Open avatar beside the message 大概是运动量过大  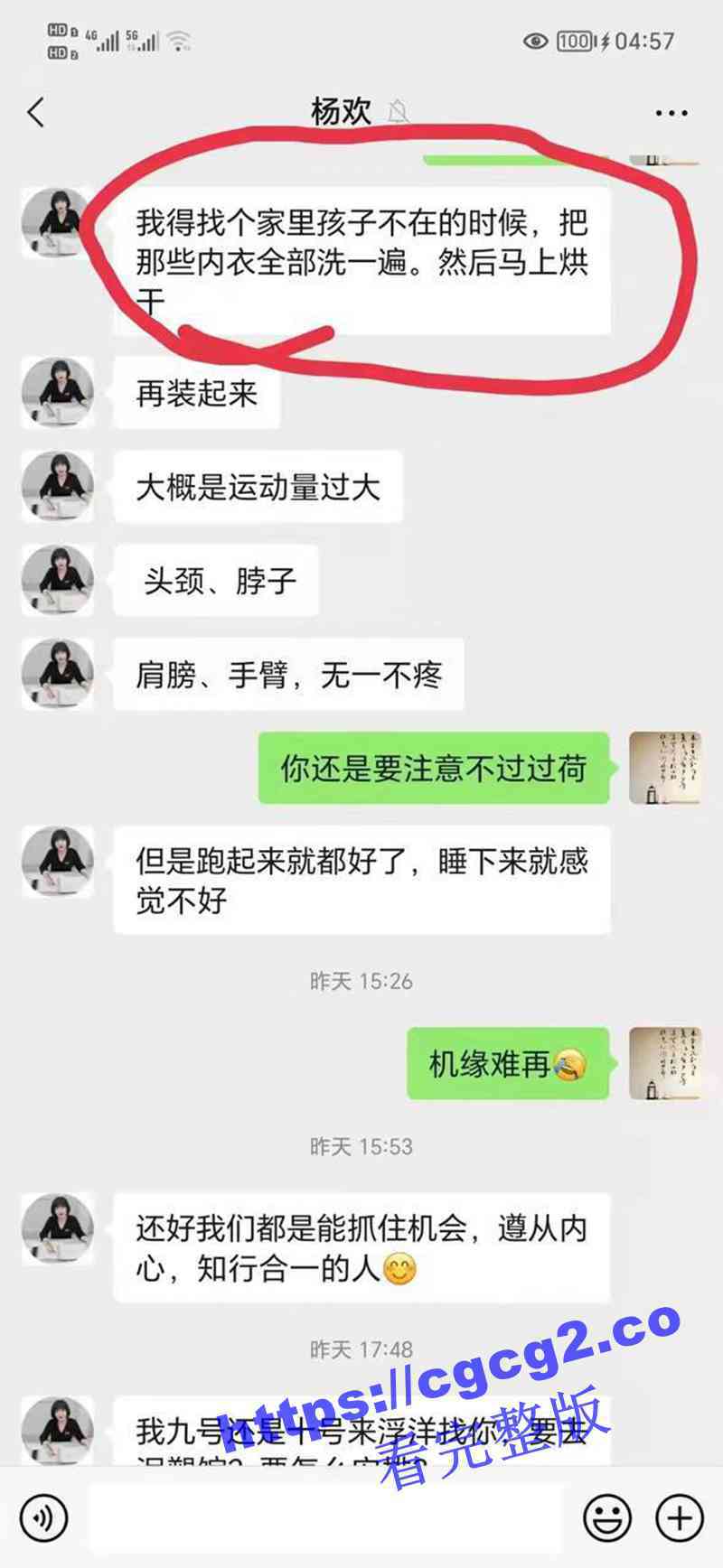point(57,487)
